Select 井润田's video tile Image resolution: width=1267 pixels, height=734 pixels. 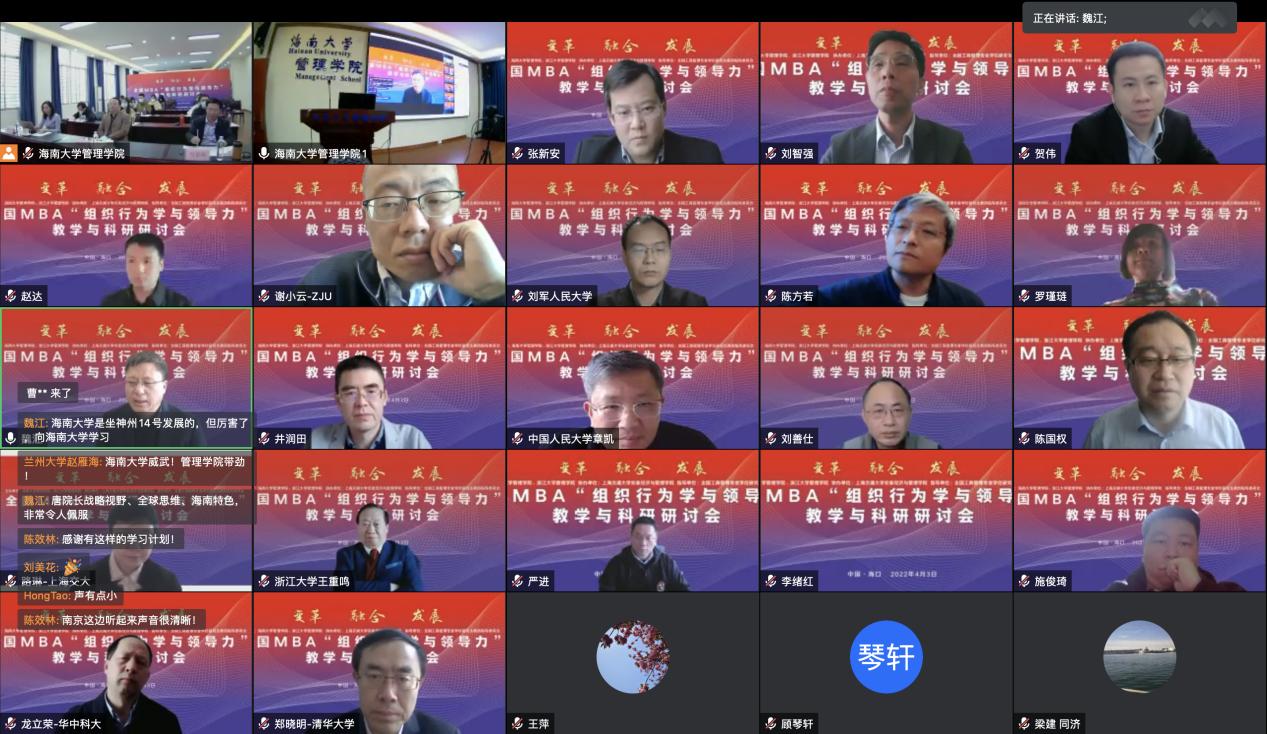tap(379, 378)
